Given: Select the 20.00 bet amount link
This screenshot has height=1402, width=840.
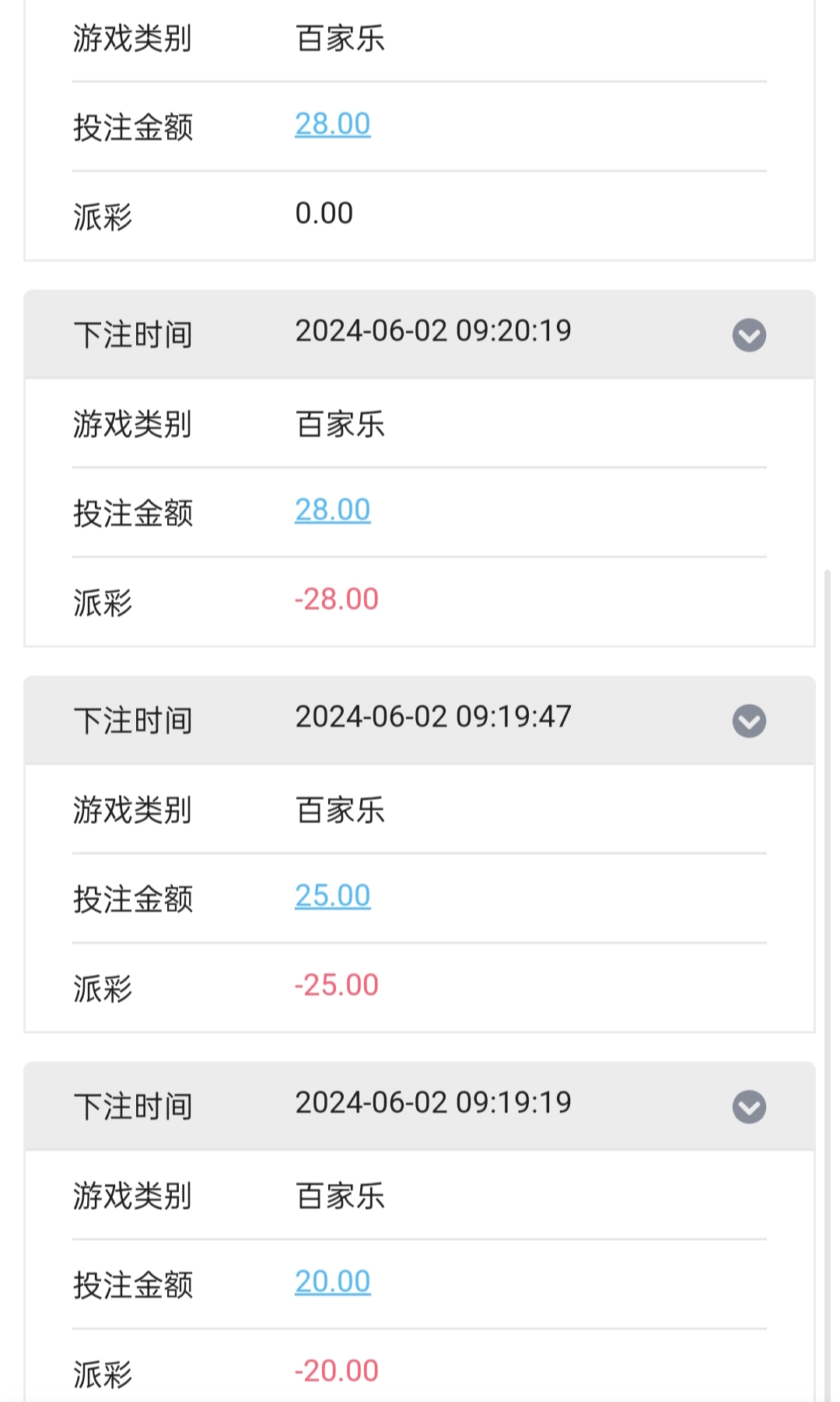Looking at the screenshot, I should [333, 1282].
